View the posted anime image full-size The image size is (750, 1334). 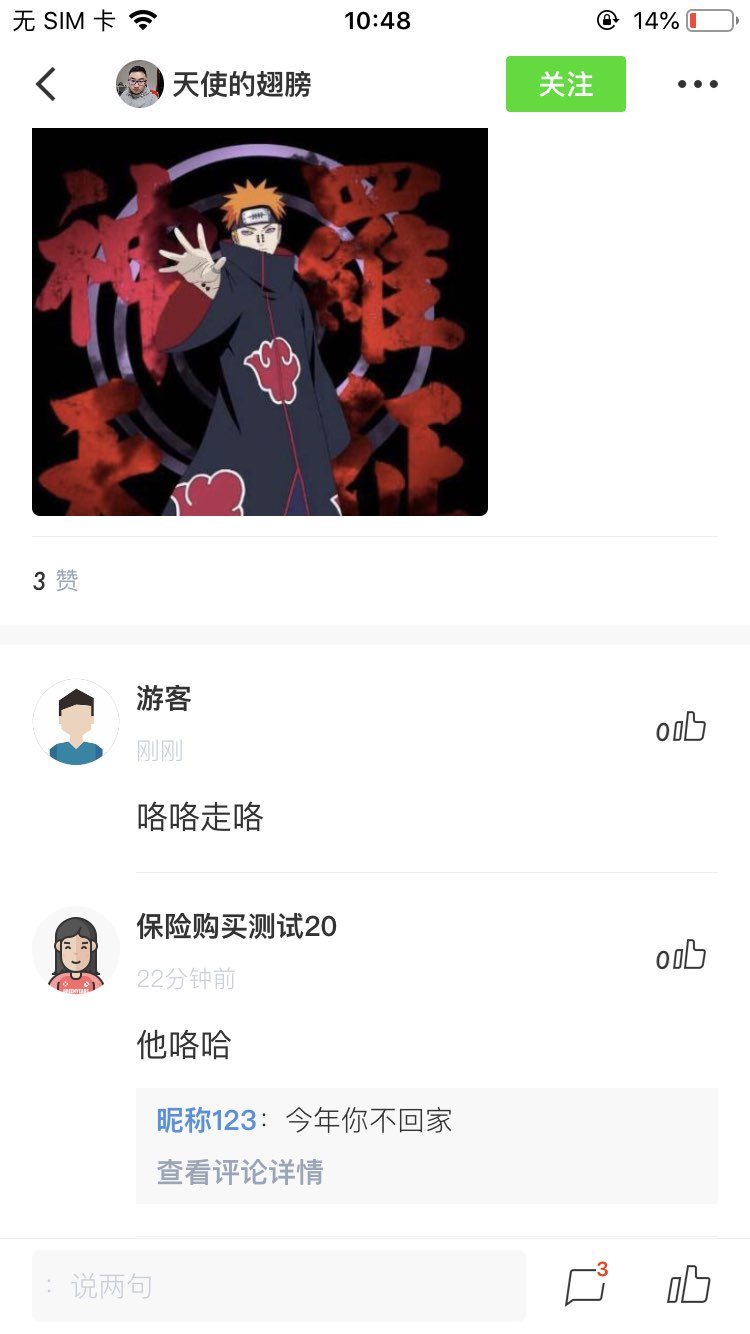[260, 321]
